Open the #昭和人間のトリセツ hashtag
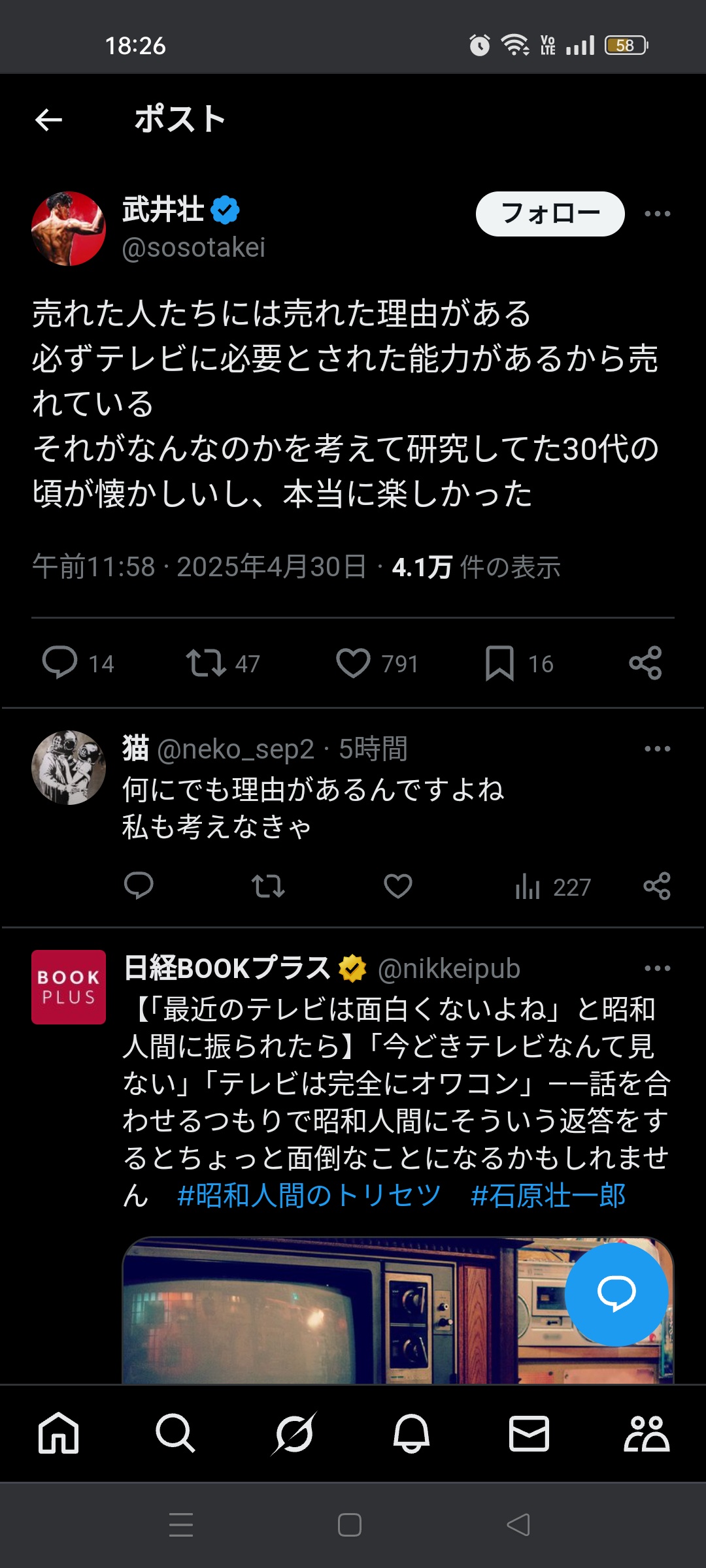Viewport: 706px width, 1568px height. (309, 1195)
